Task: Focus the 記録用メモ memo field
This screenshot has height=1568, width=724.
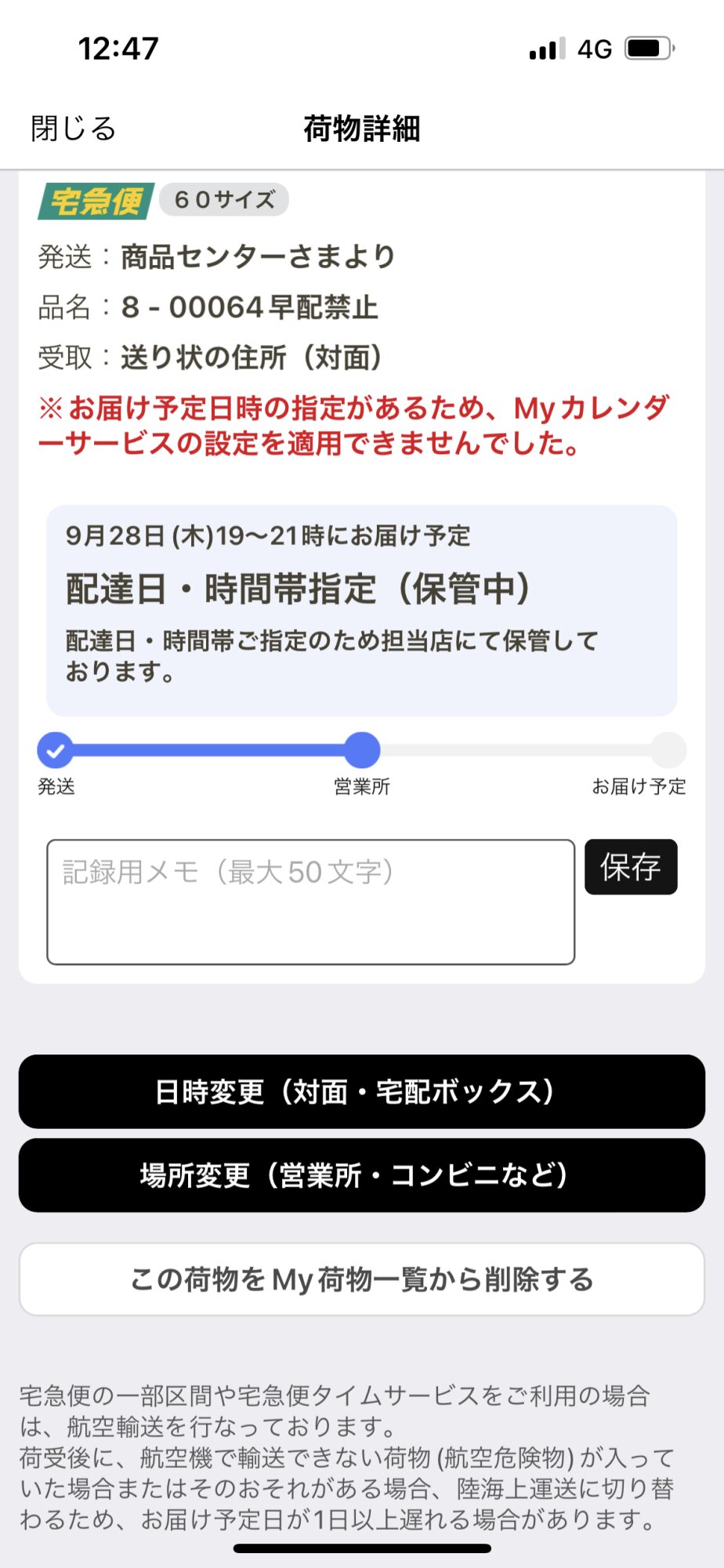Action: click(x=310, y=902)
